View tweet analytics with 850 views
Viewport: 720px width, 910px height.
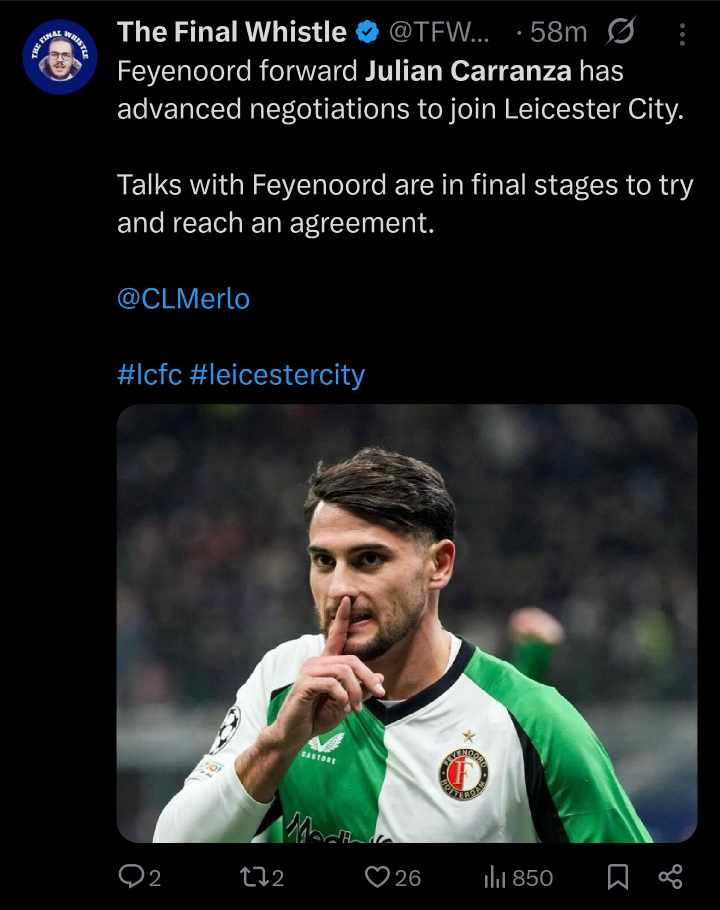(517, 877)
